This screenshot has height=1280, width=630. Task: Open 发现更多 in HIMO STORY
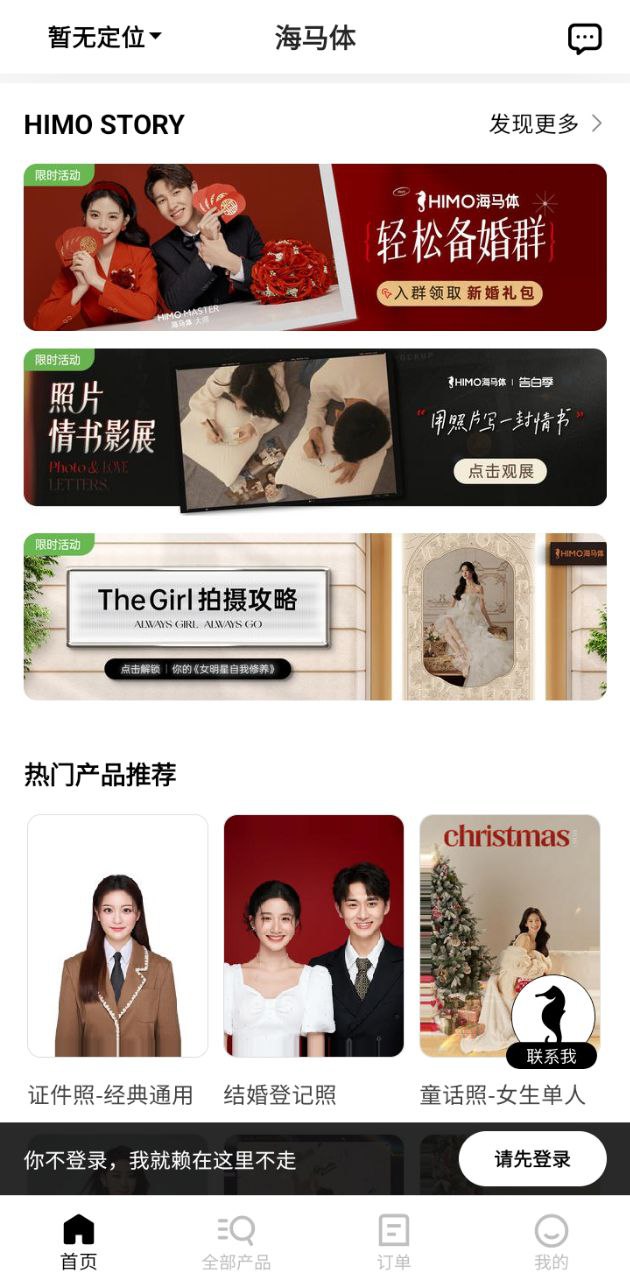click(545, 124)
